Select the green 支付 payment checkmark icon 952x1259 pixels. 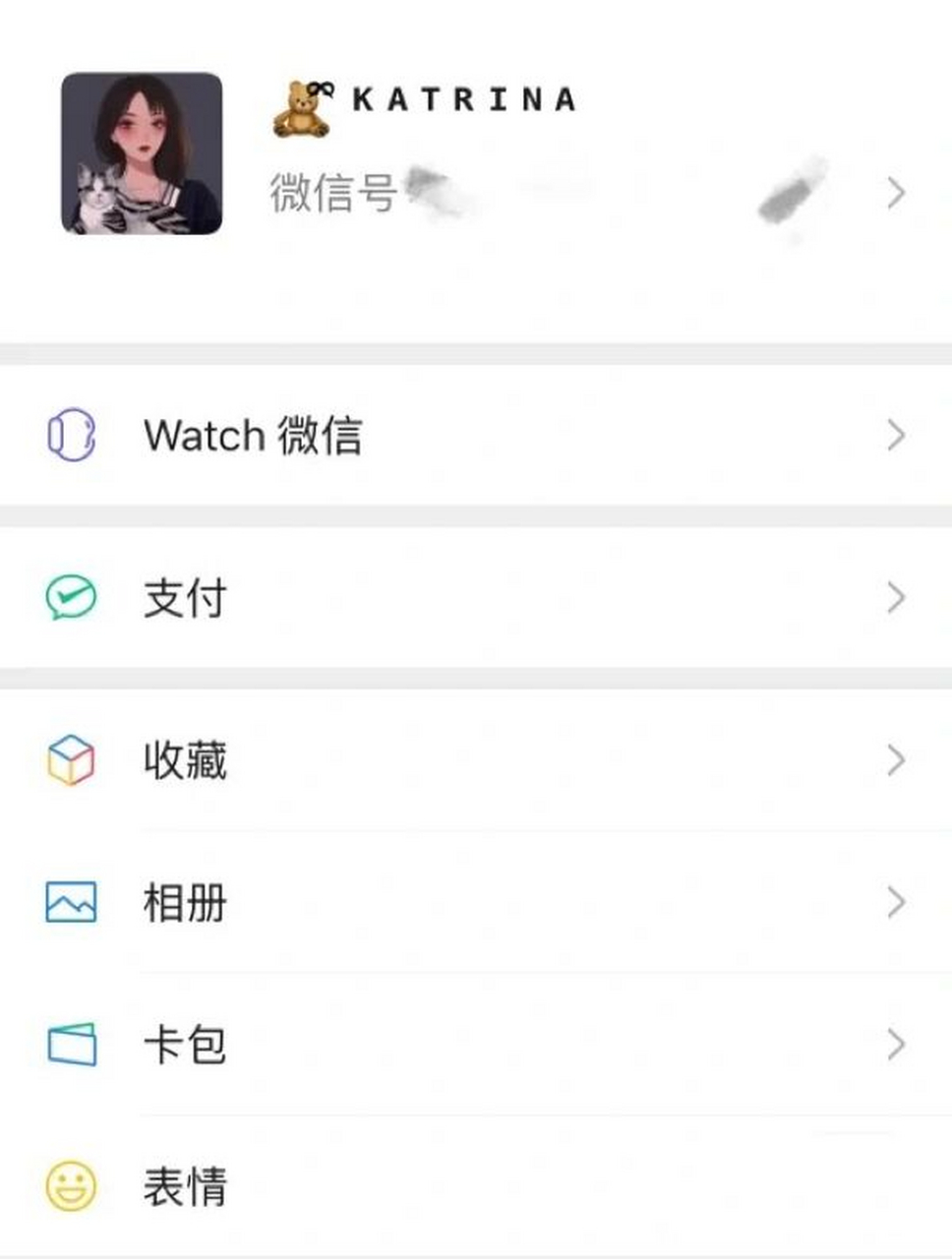tap(69, 597)
